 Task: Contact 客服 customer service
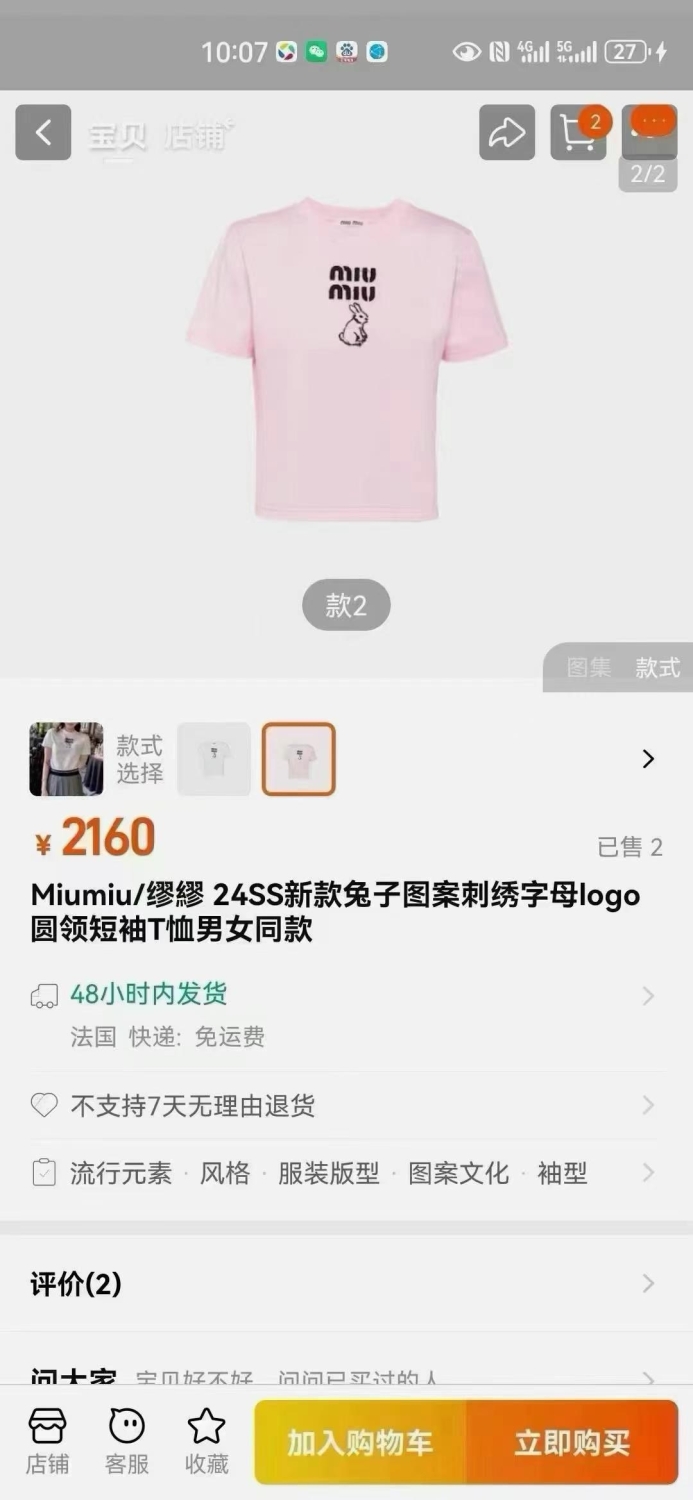tap(127, 1442)
